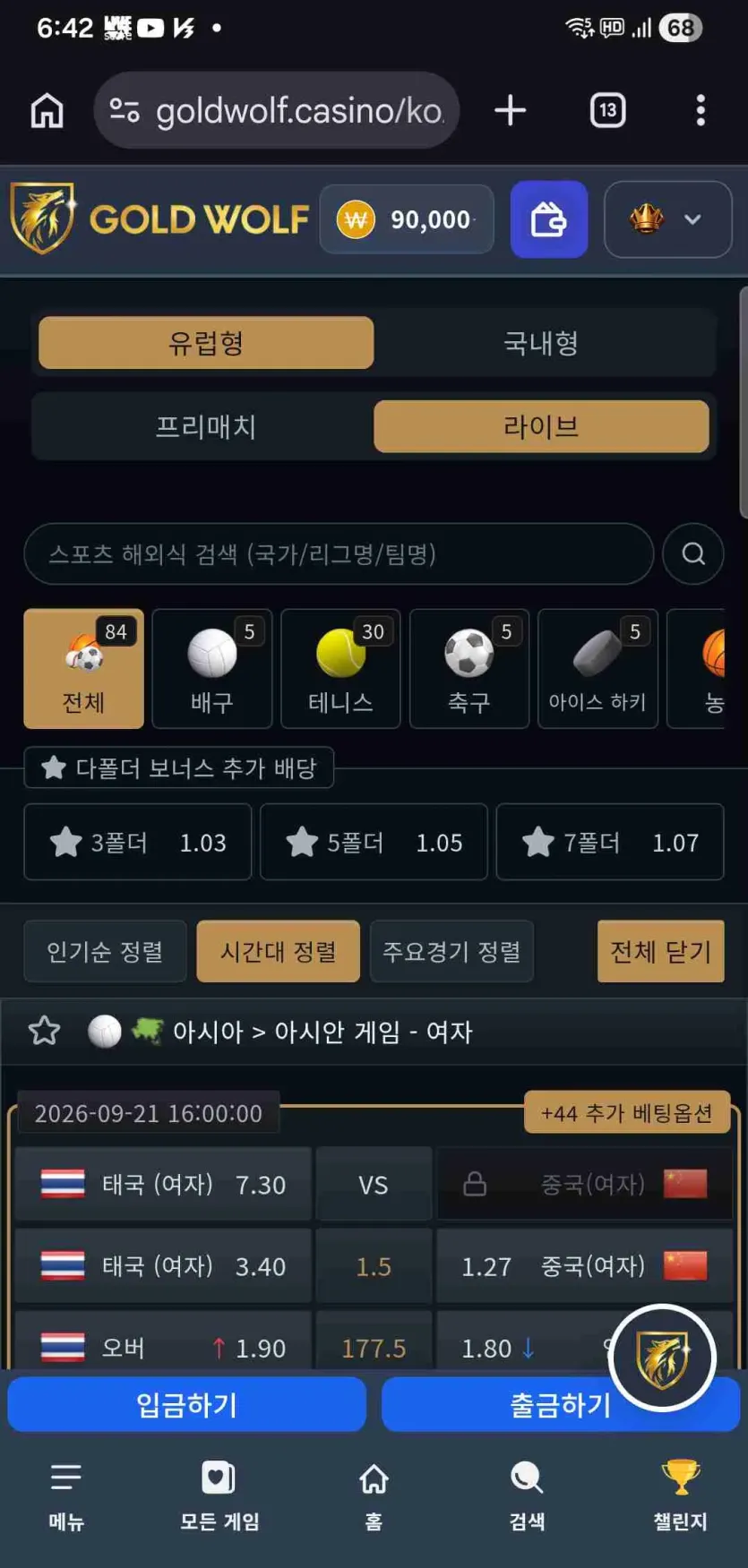Collapse all with 전체 닫기
Viewport: 748px width, 1568px height.
(660, 951)
